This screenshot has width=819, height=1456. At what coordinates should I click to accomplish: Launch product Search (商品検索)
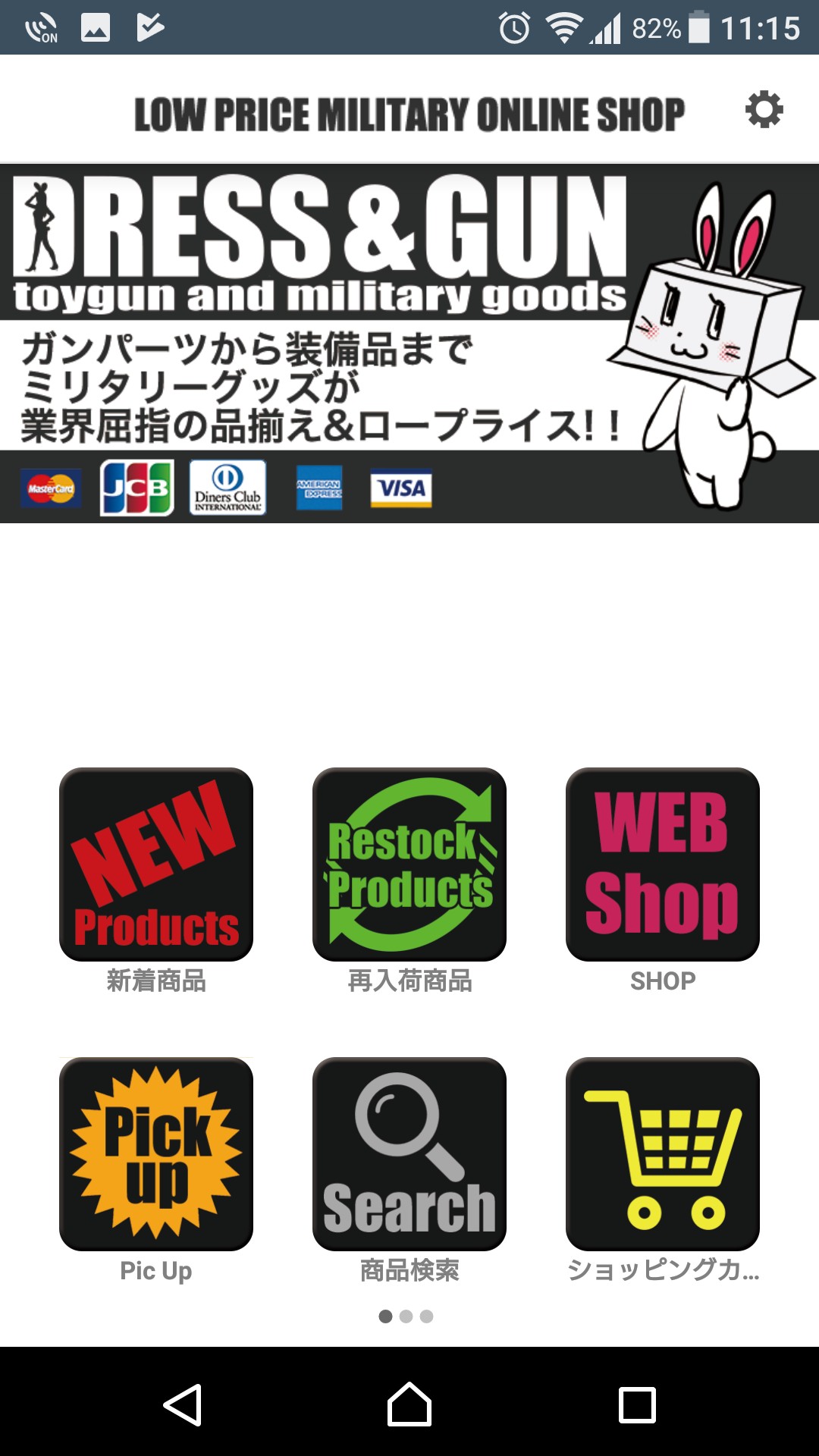pyautogui.click(x=409, y=1153)
